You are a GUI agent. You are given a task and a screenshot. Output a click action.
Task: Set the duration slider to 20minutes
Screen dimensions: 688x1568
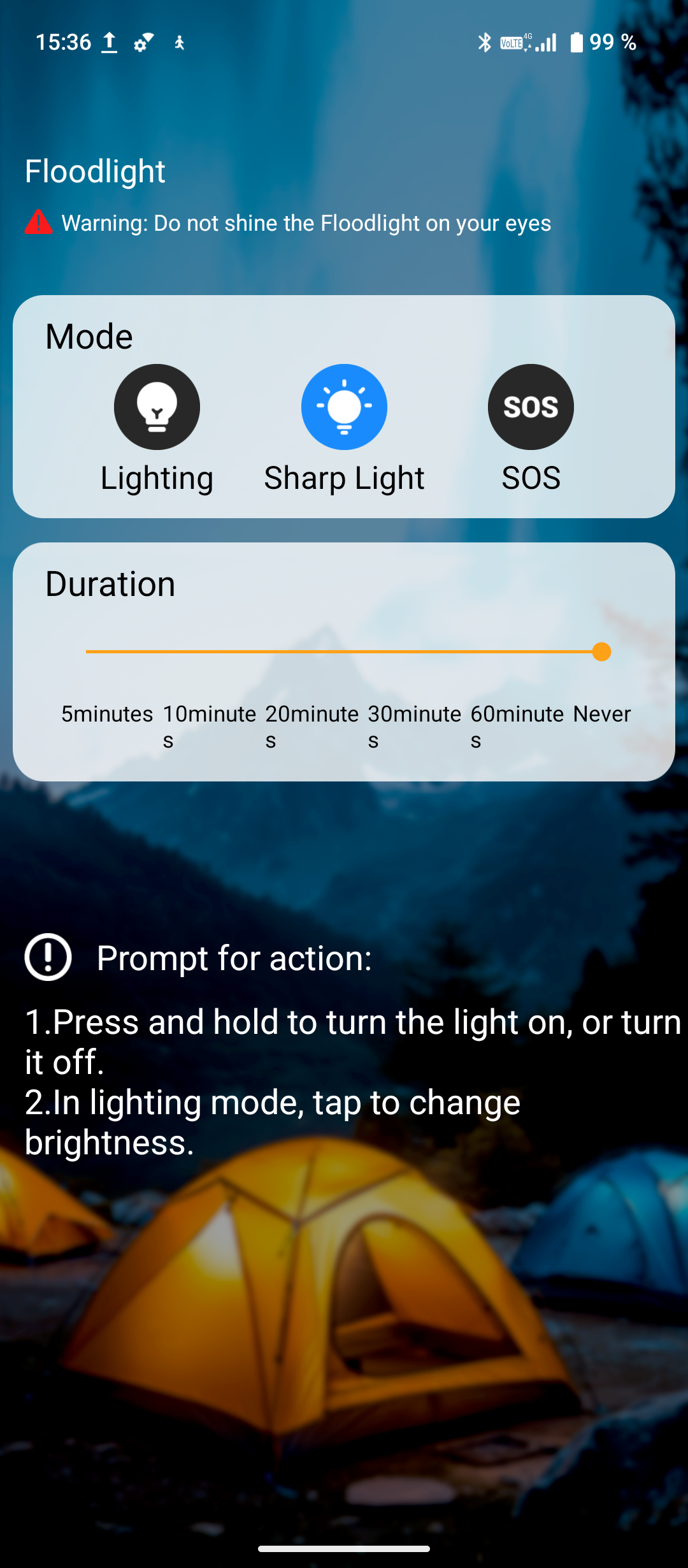click(293, 651)
